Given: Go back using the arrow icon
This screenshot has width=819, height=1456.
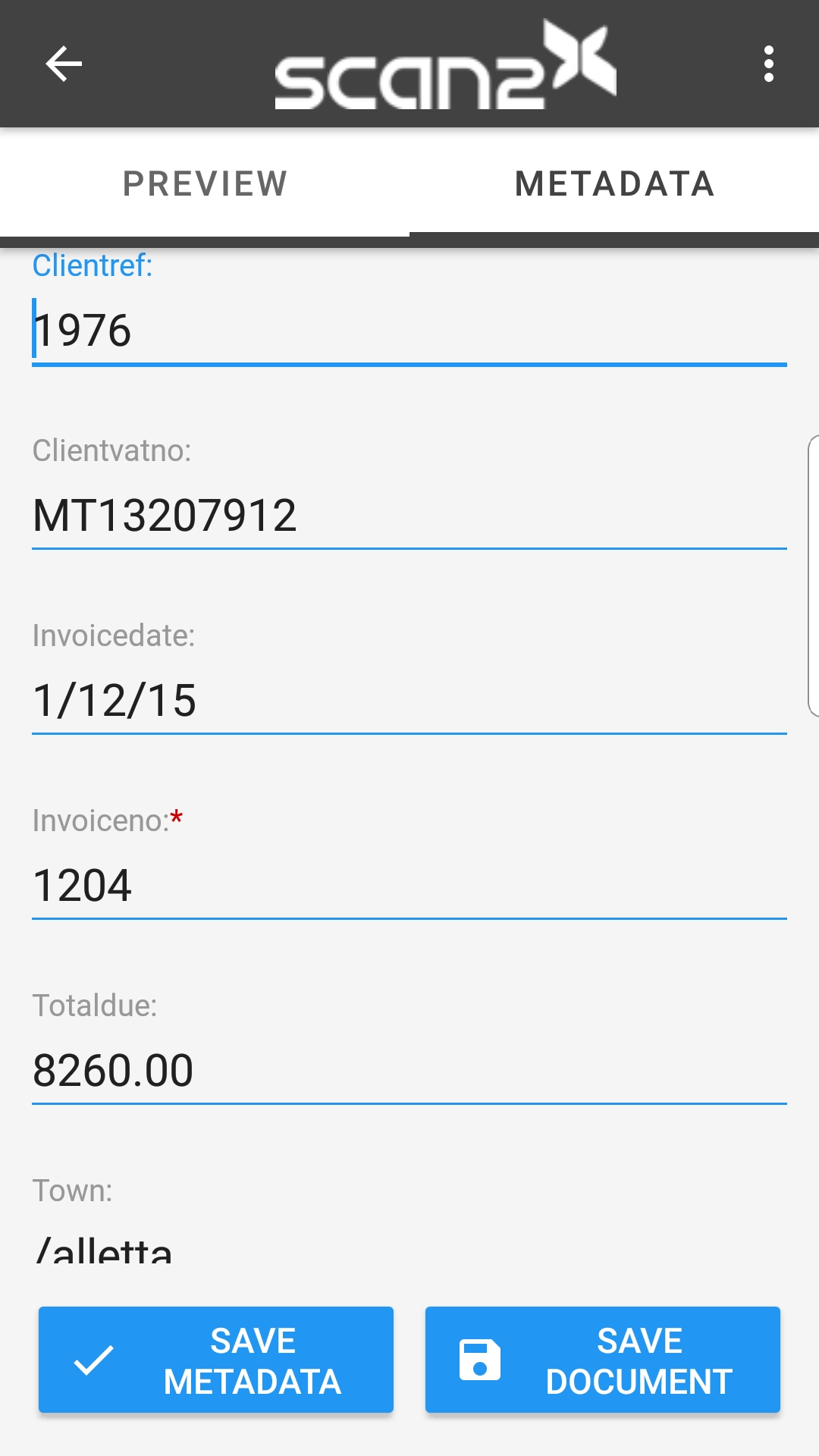Looking at the screenshot, I should click(64, 64).
